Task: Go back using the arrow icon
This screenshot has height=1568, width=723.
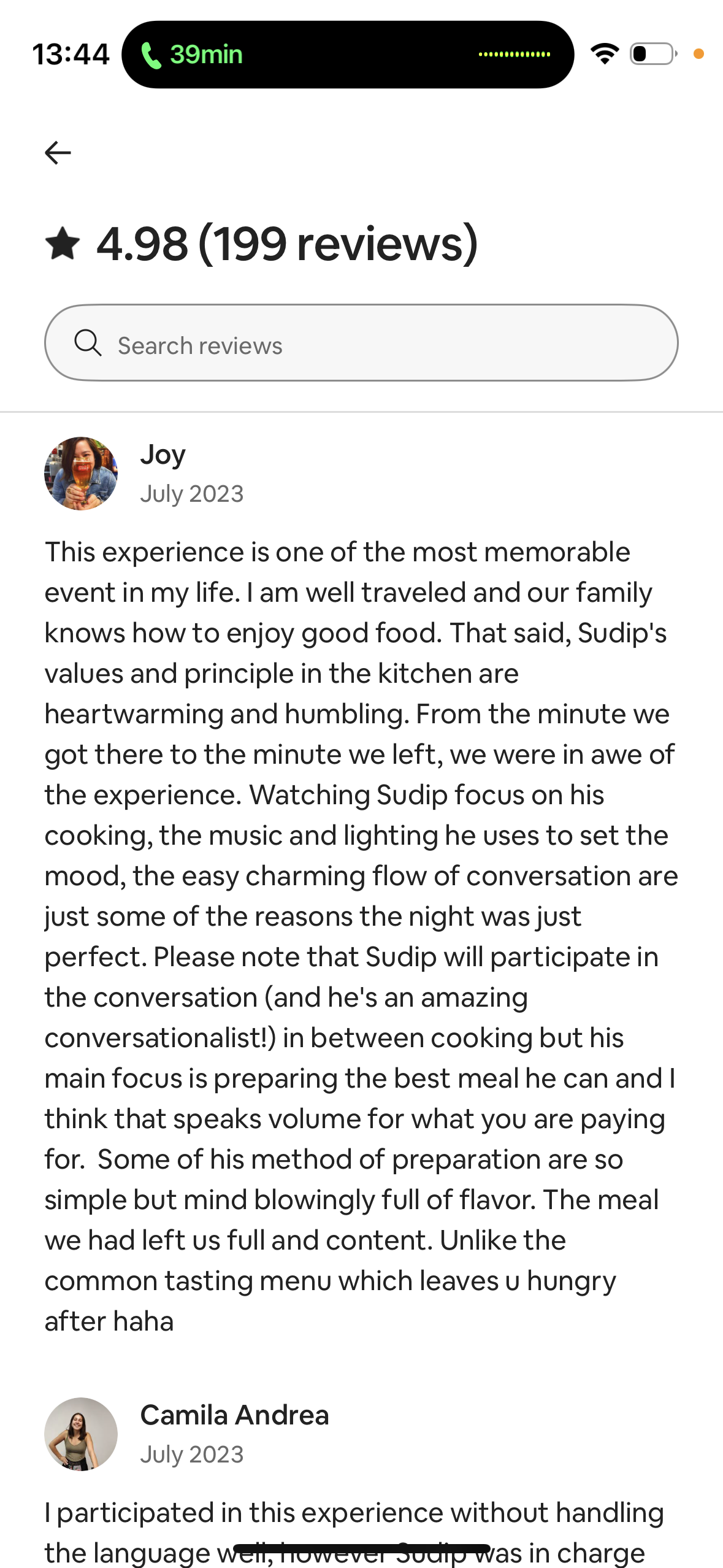Action: click(x=58, y=153)
